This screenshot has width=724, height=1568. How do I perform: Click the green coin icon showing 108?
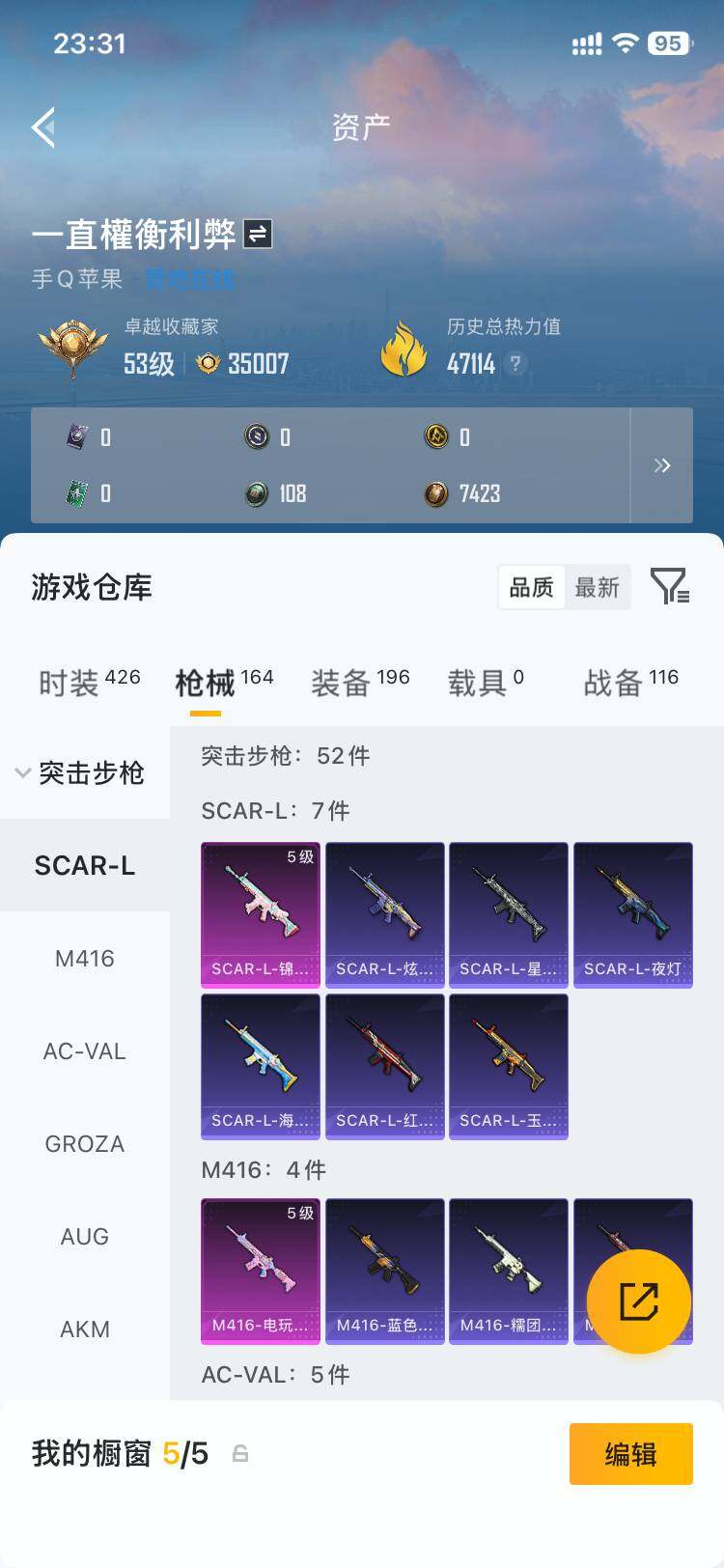256,493
